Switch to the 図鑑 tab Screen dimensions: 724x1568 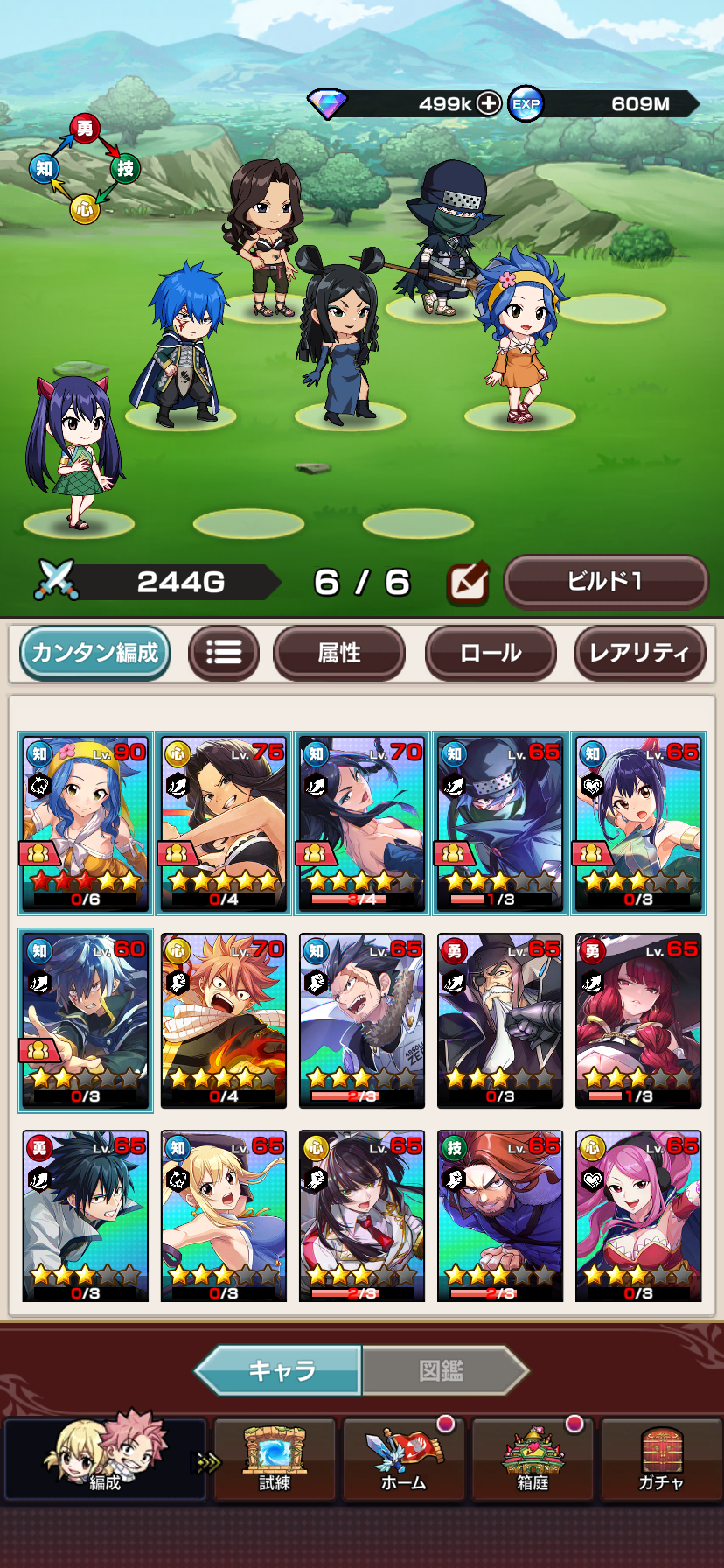coord(442,1370)
